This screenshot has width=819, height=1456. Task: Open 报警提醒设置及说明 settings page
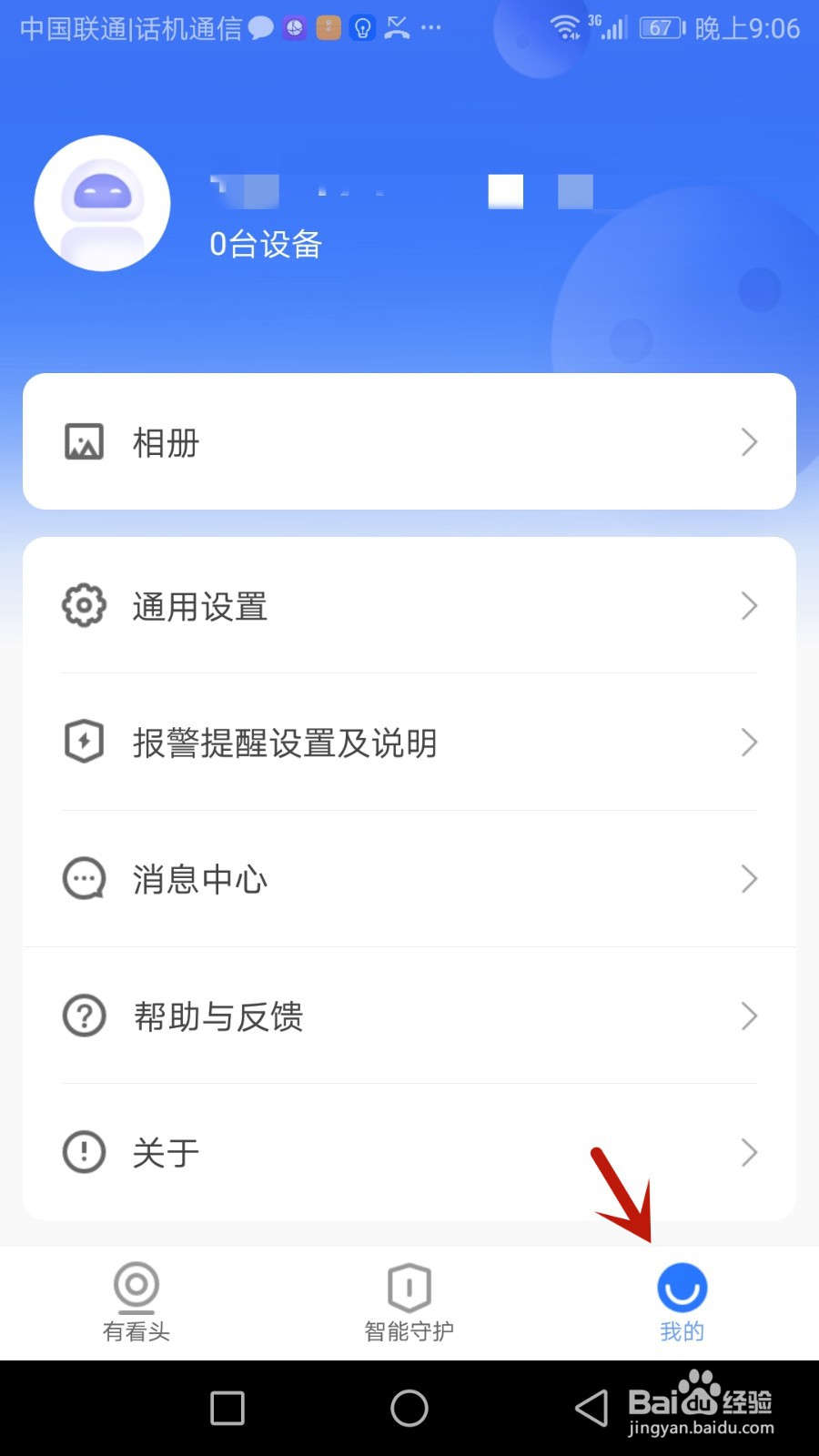[x=284, y=743]
